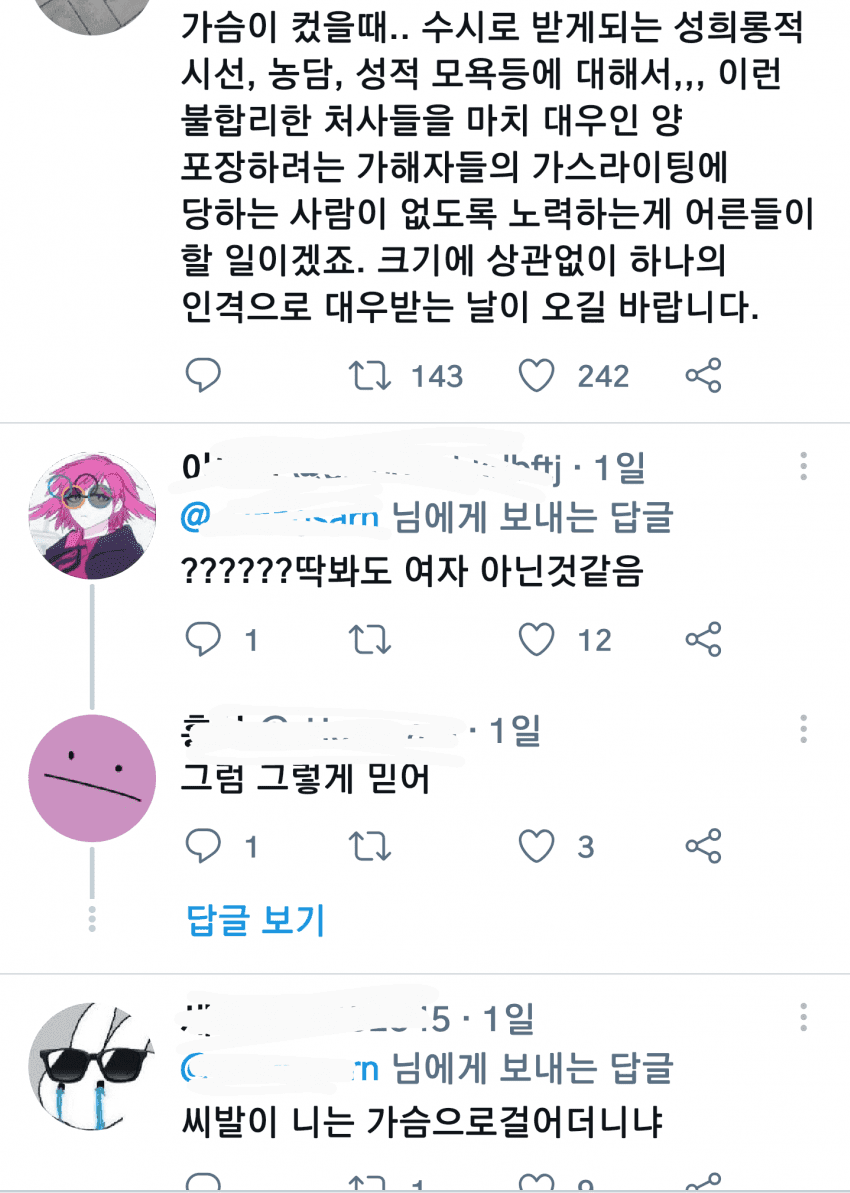
Task: Reply to '딱봐도 여자 아닌것같음' tweet
Action: tap(204, 639)
